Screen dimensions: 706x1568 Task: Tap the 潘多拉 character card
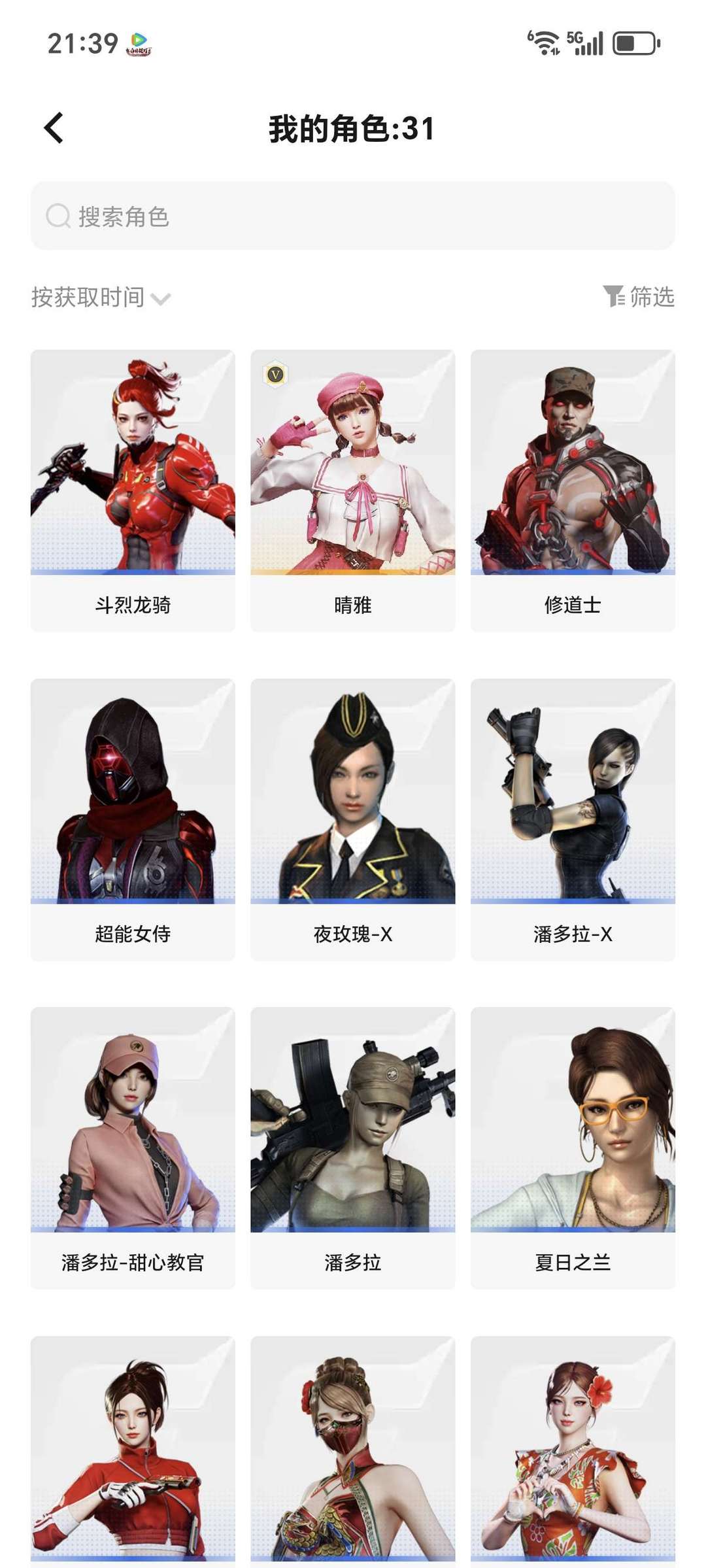click(353, 1149)
